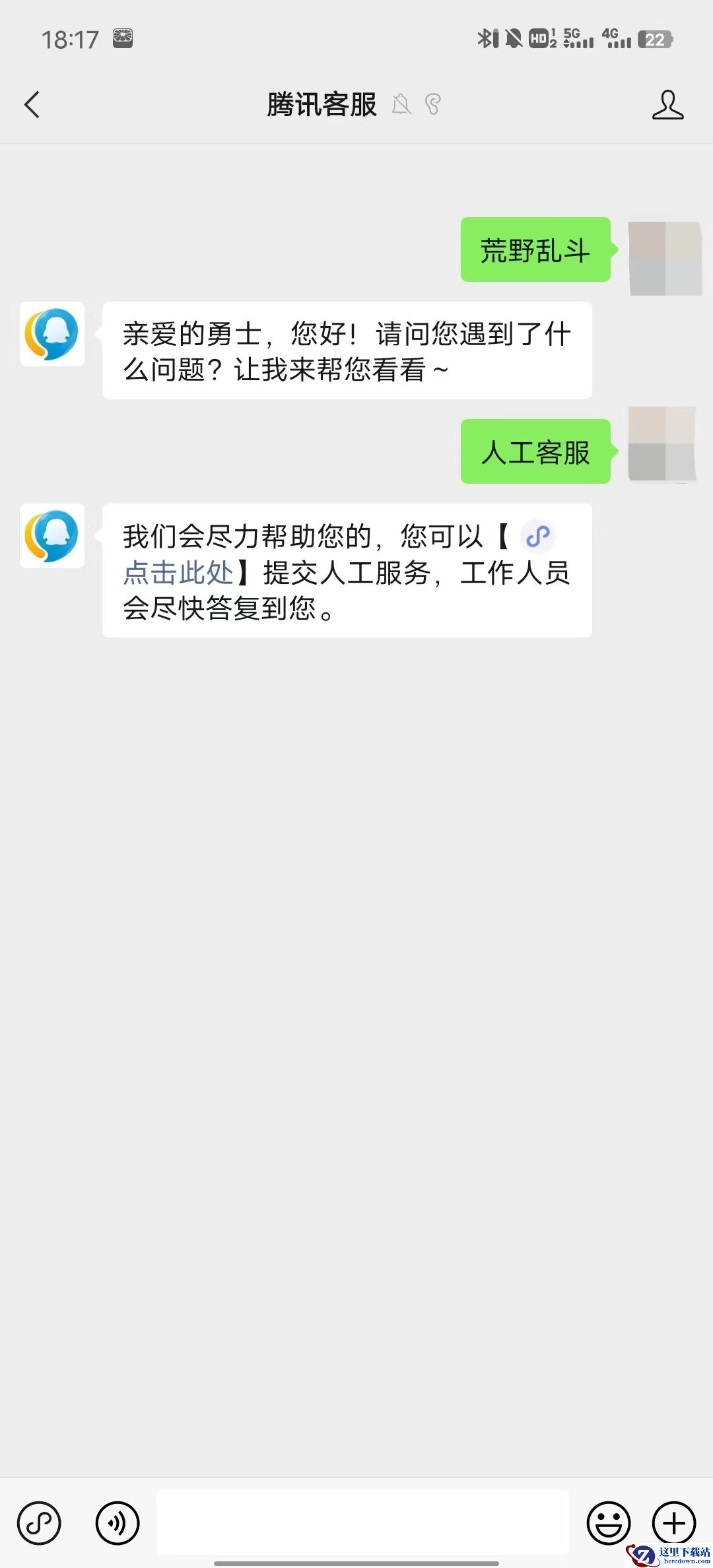Switch to voice input mode
Image resolution: width=713 pixels, height=1568 pixels.
pyautogui.click(x=118, y=1523)
